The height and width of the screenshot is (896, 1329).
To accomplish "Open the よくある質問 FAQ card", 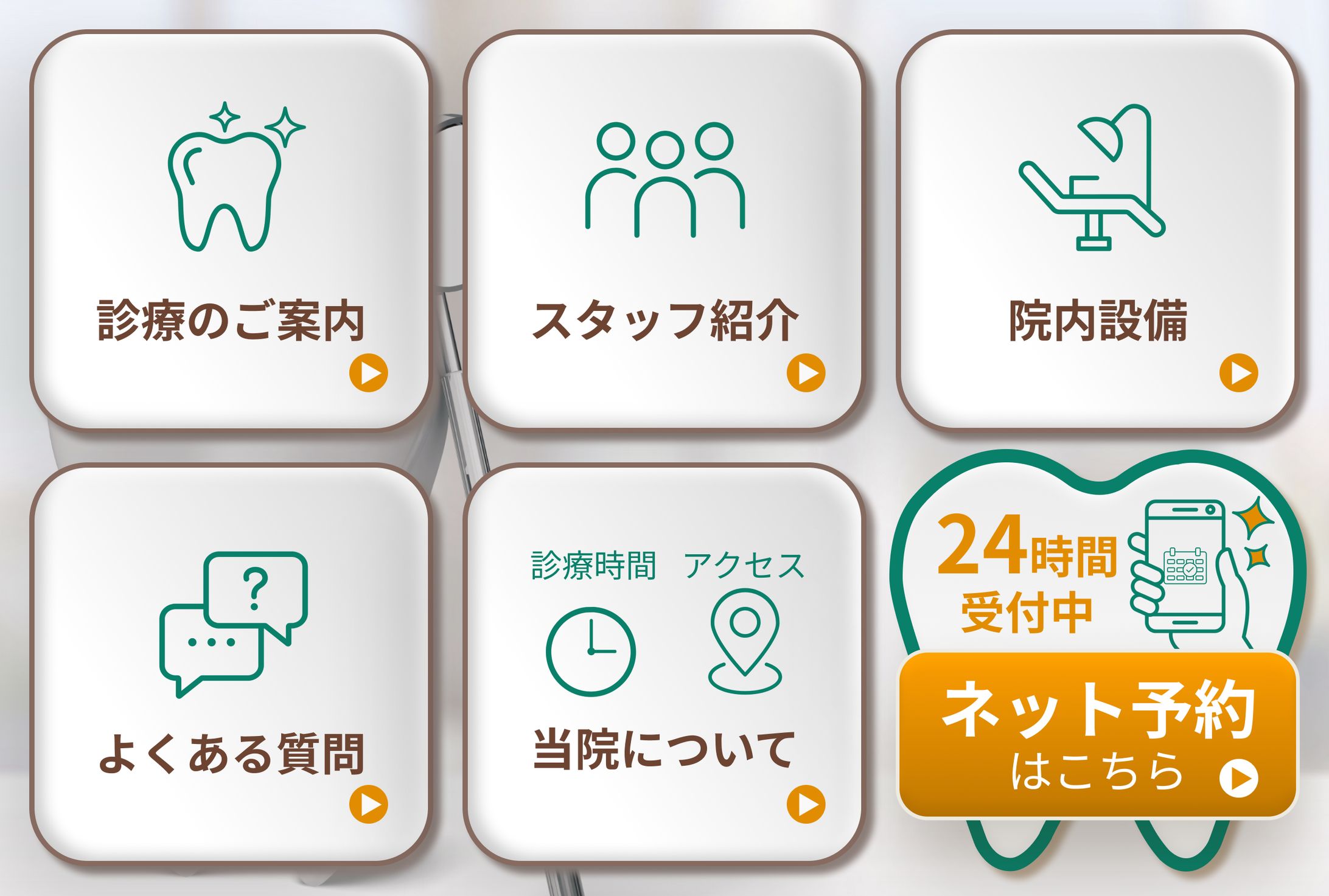I will click(230, 664).
